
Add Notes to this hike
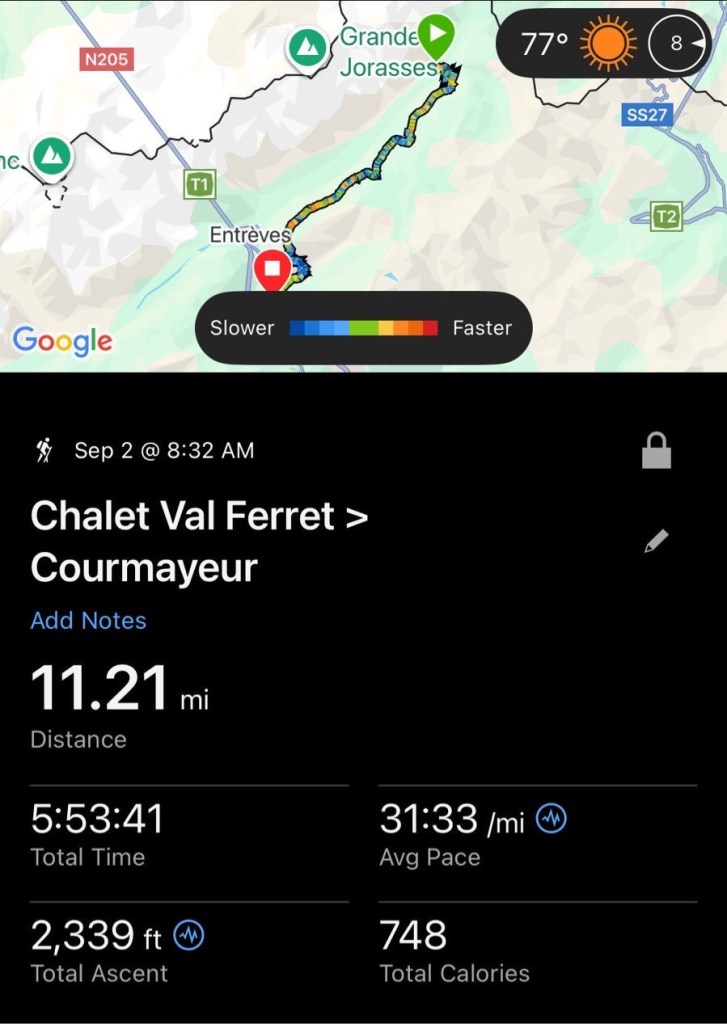(x=88, y=621)
